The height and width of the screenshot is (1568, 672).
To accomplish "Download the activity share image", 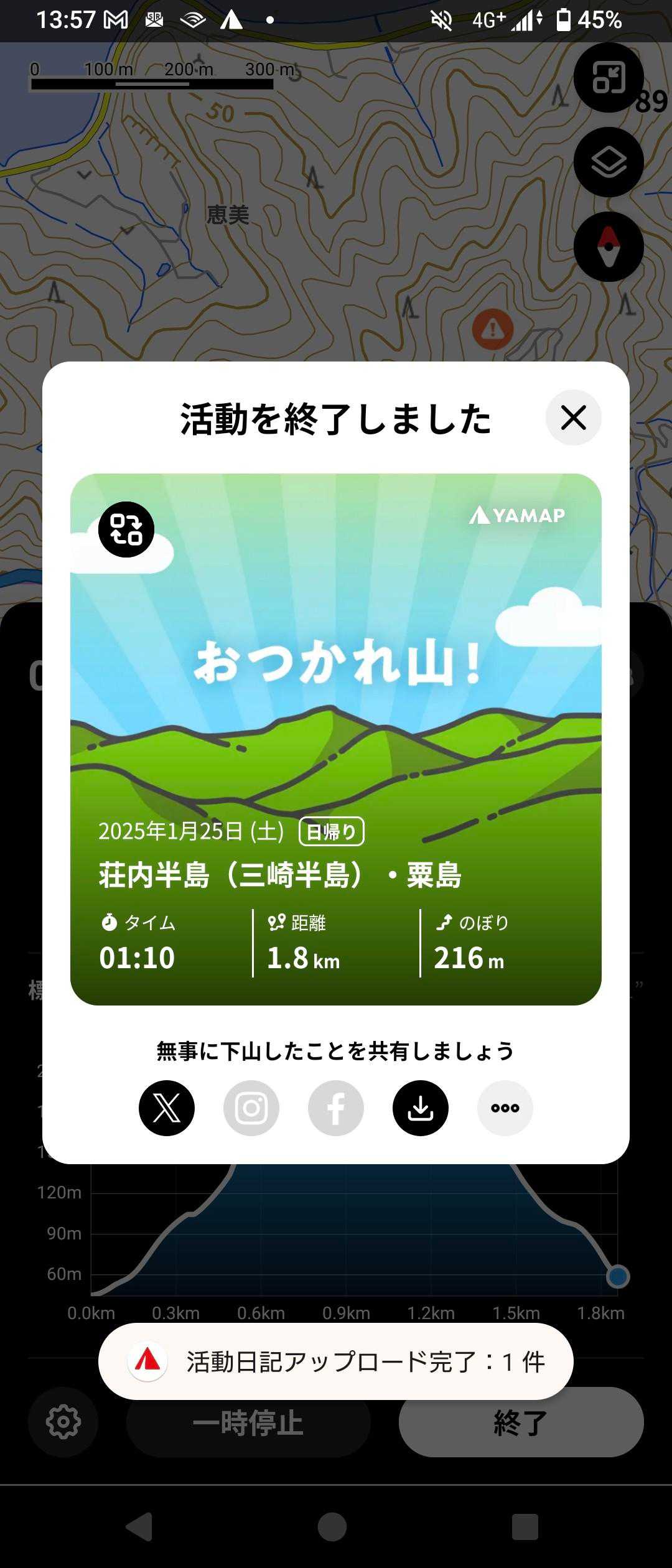I will [x=421, y=1108].
